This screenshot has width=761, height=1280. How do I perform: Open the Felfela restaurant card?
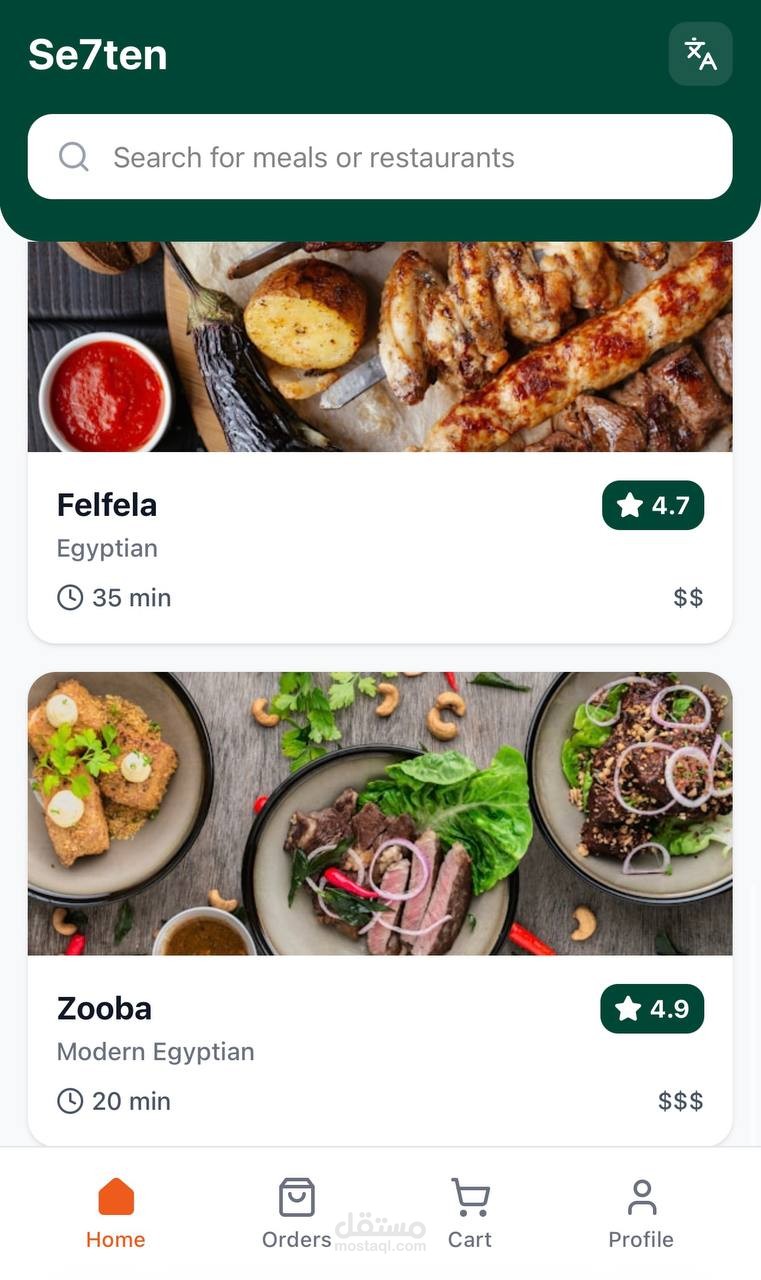380,505
